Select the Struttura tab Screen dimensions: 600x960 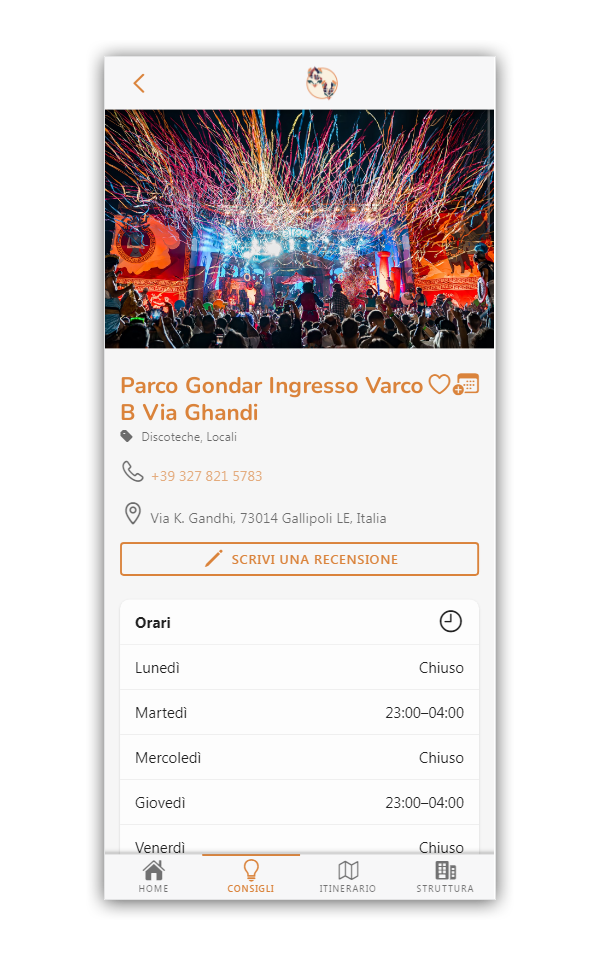click(445, 876)
